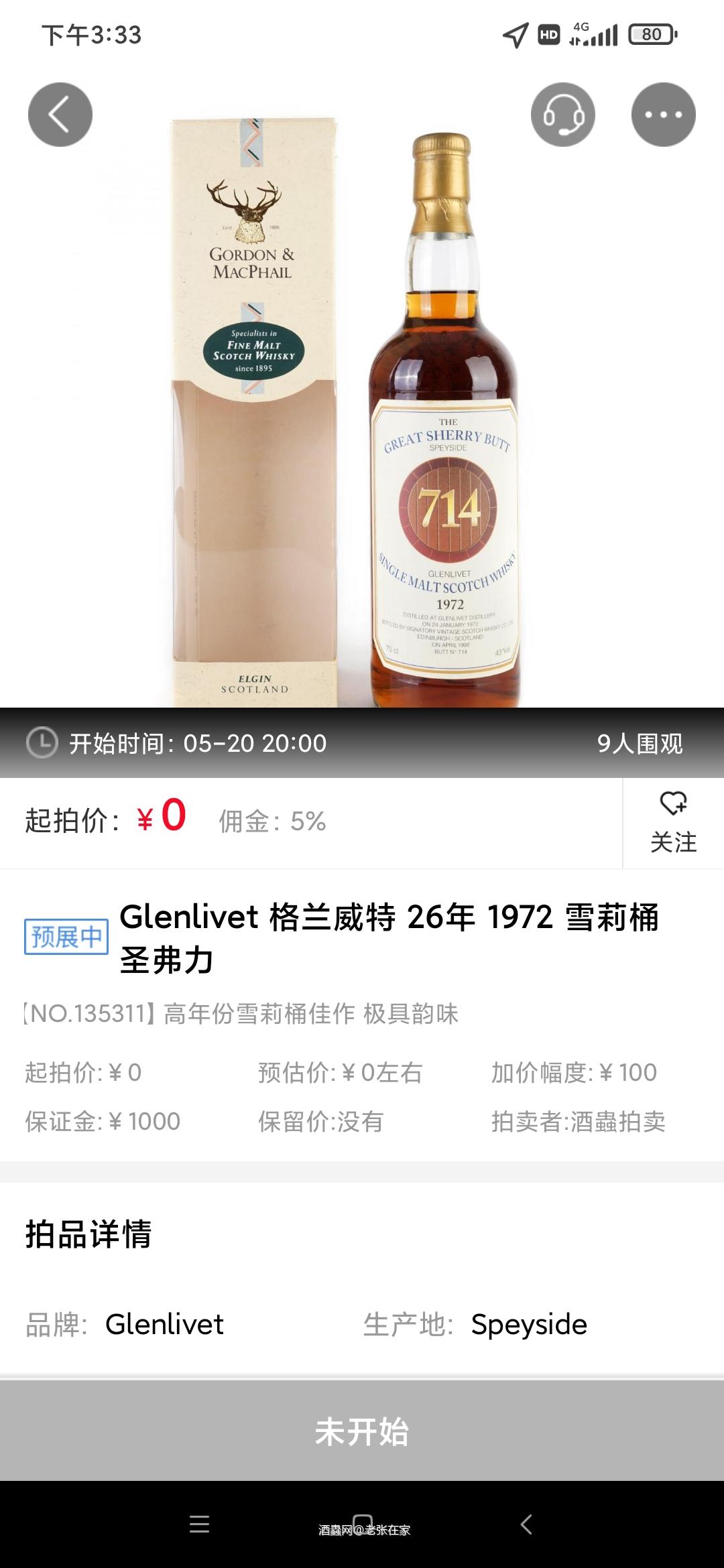Open the ellipsis more-options menu
Screen dimensions: 724x1568
coord(662,114)
